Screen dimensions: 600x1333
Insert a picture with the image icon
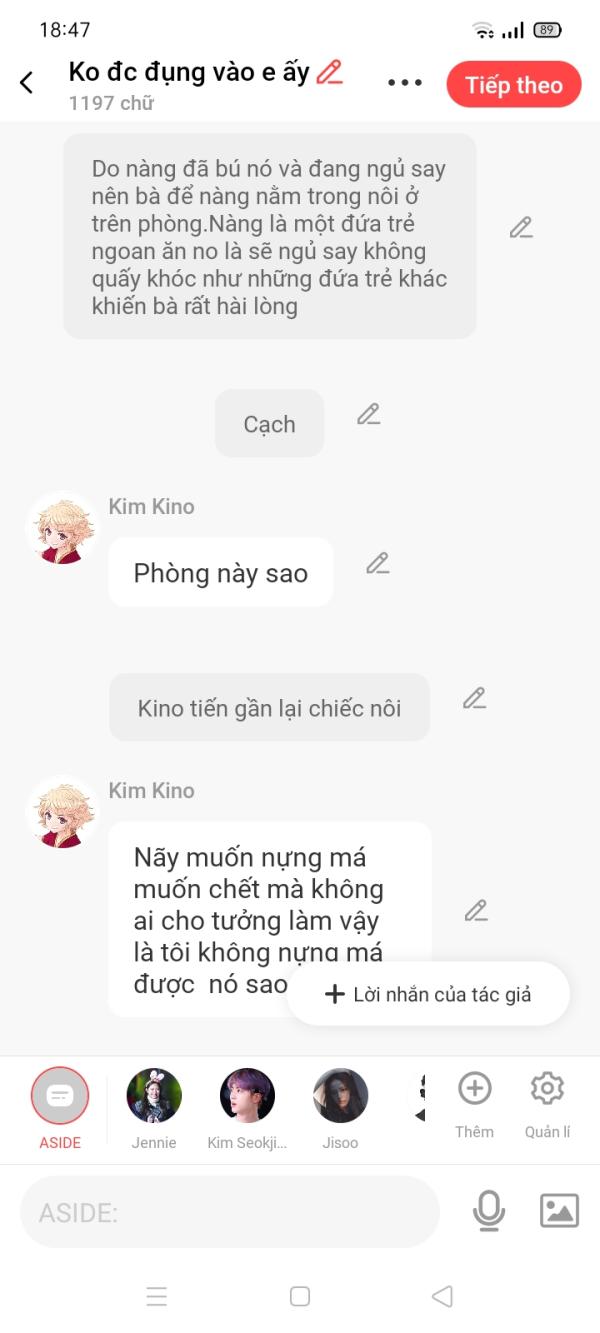tap(559, 1211)
